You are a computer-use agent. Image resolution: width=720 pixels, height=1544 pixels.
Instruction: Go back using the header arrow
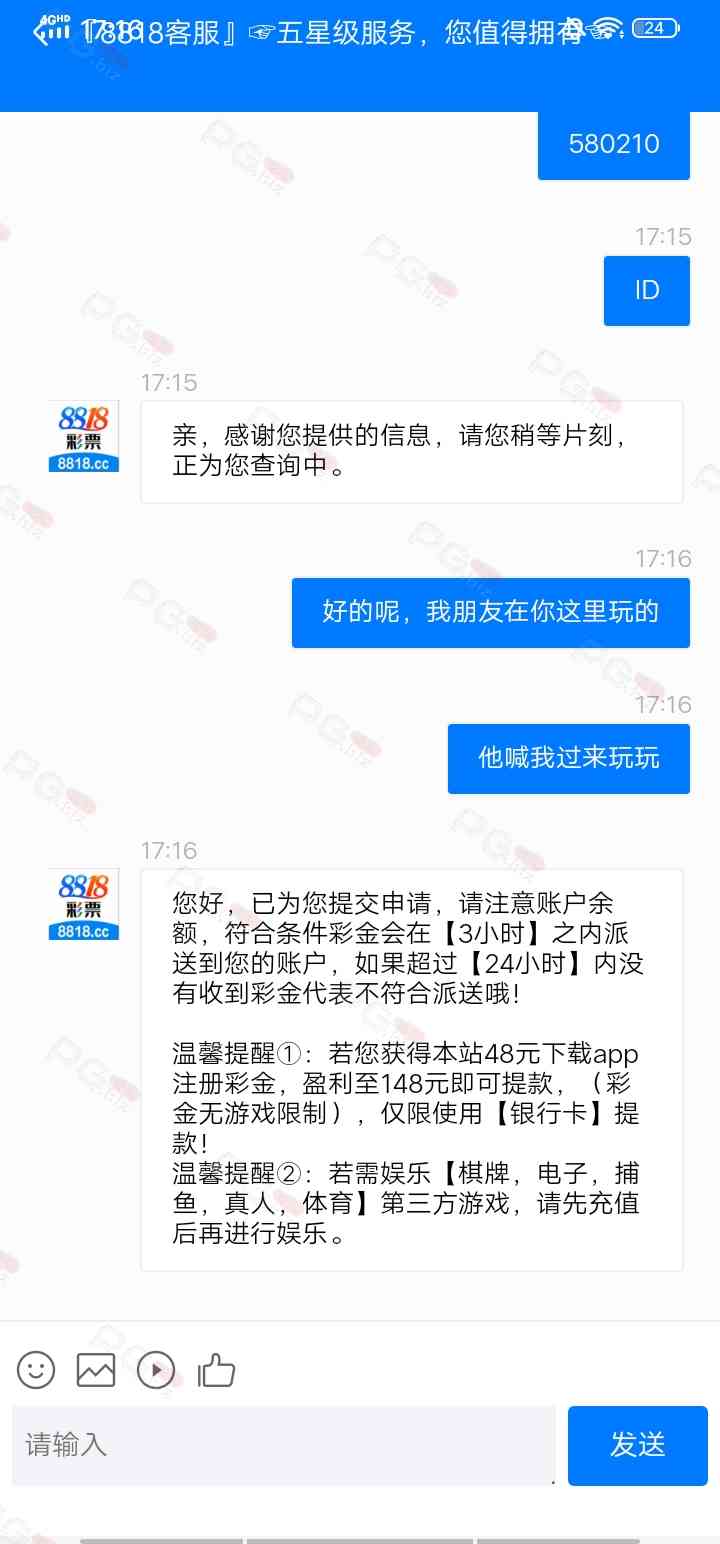(x=42, y=33)
